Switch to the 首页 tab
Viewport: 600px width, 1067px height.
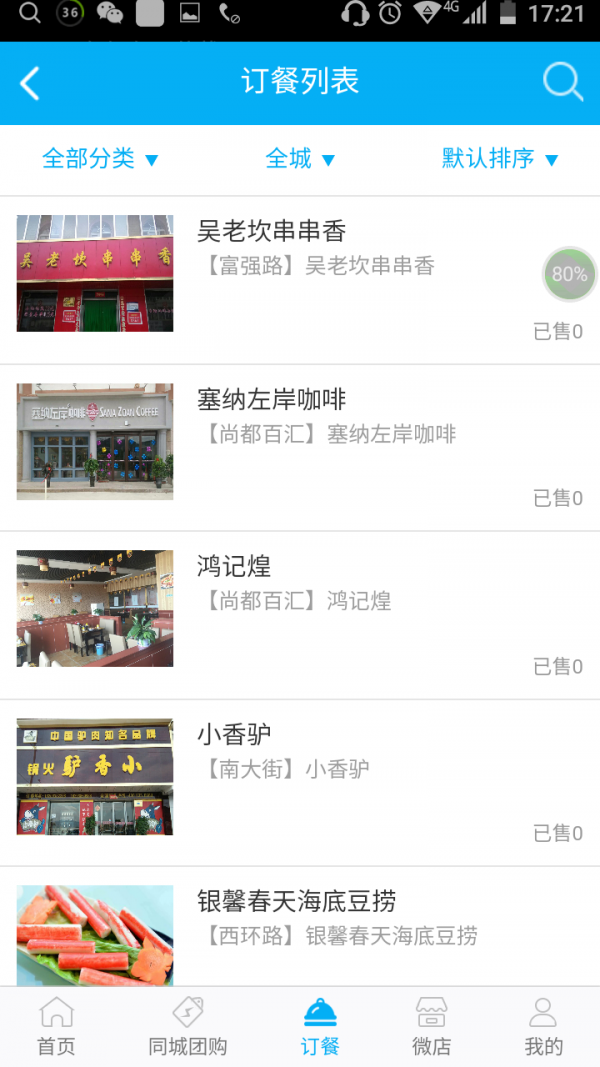[x=56, y=1027]
